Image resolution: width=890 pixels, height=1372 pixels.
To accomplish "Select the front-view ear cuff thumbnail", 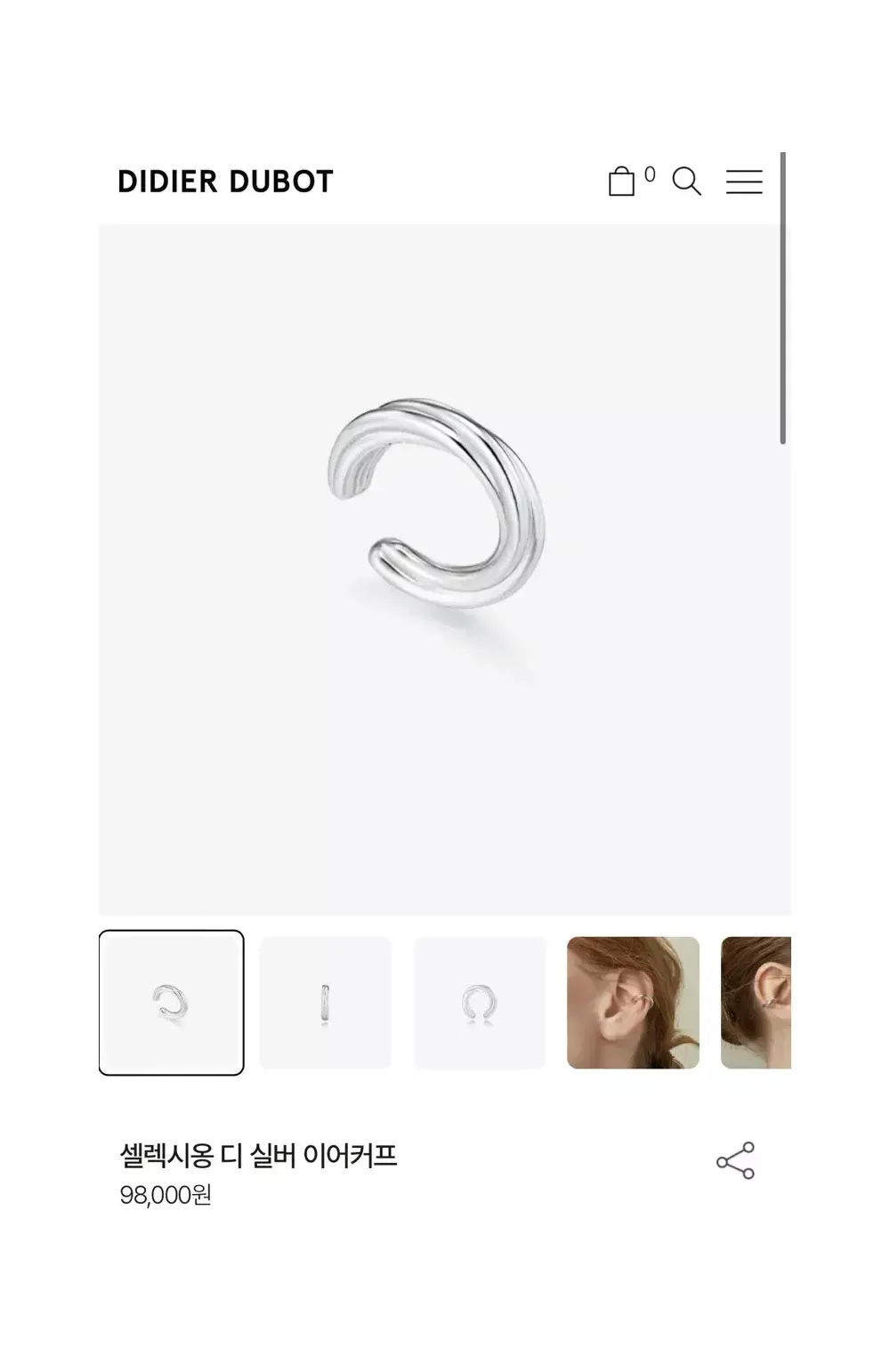I will pyautogui.click(x=479, y=1003).
